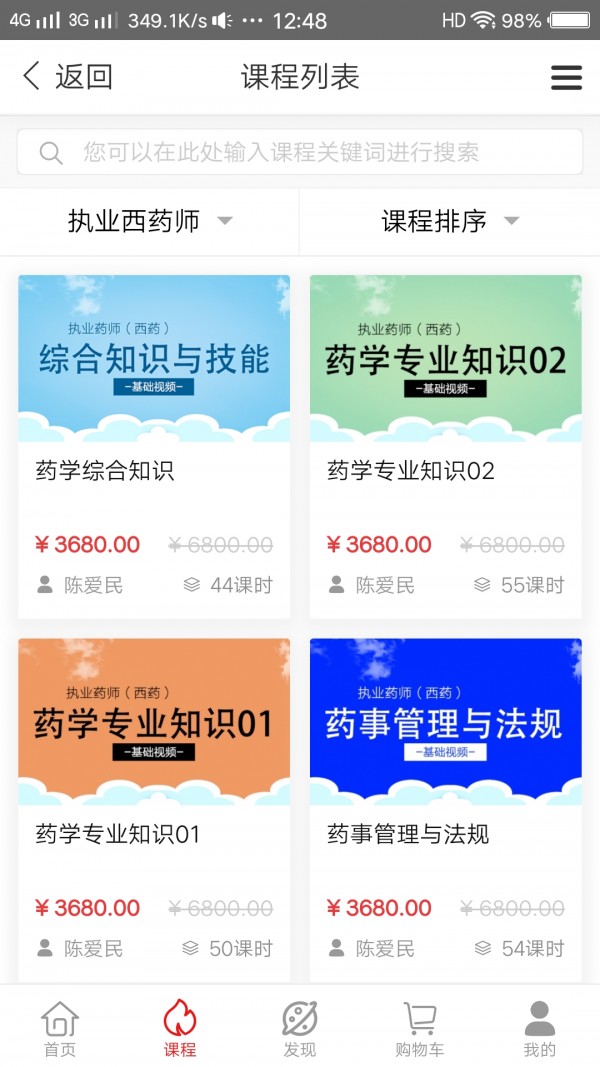Tap the course keyword search box

300,152
